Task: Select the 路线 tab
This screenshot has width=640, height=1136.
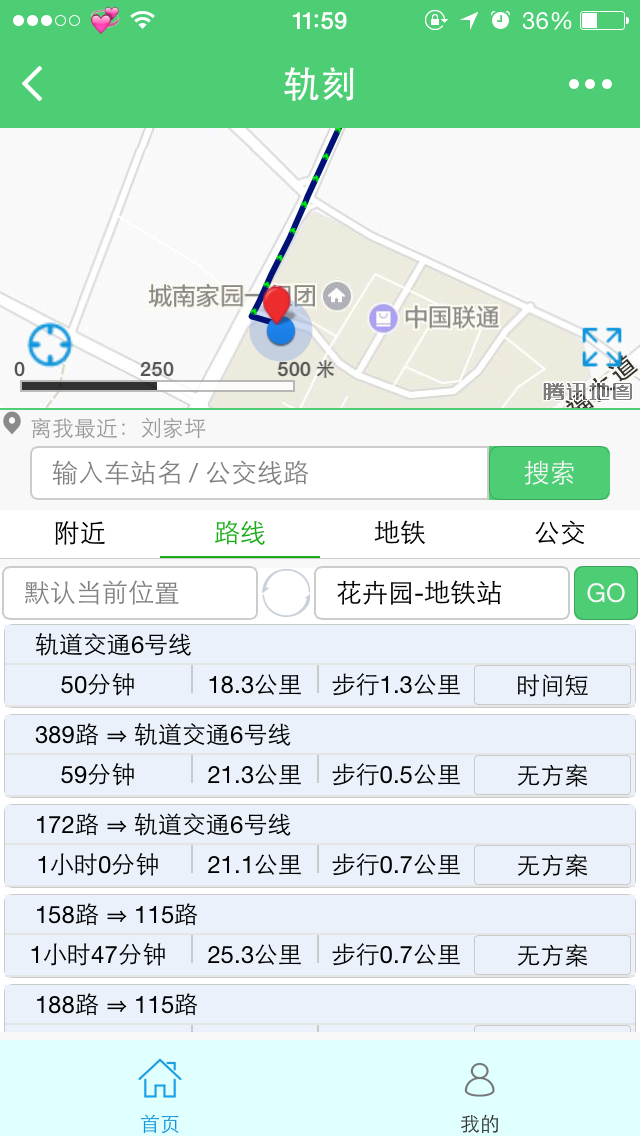Action: point(240,533)
